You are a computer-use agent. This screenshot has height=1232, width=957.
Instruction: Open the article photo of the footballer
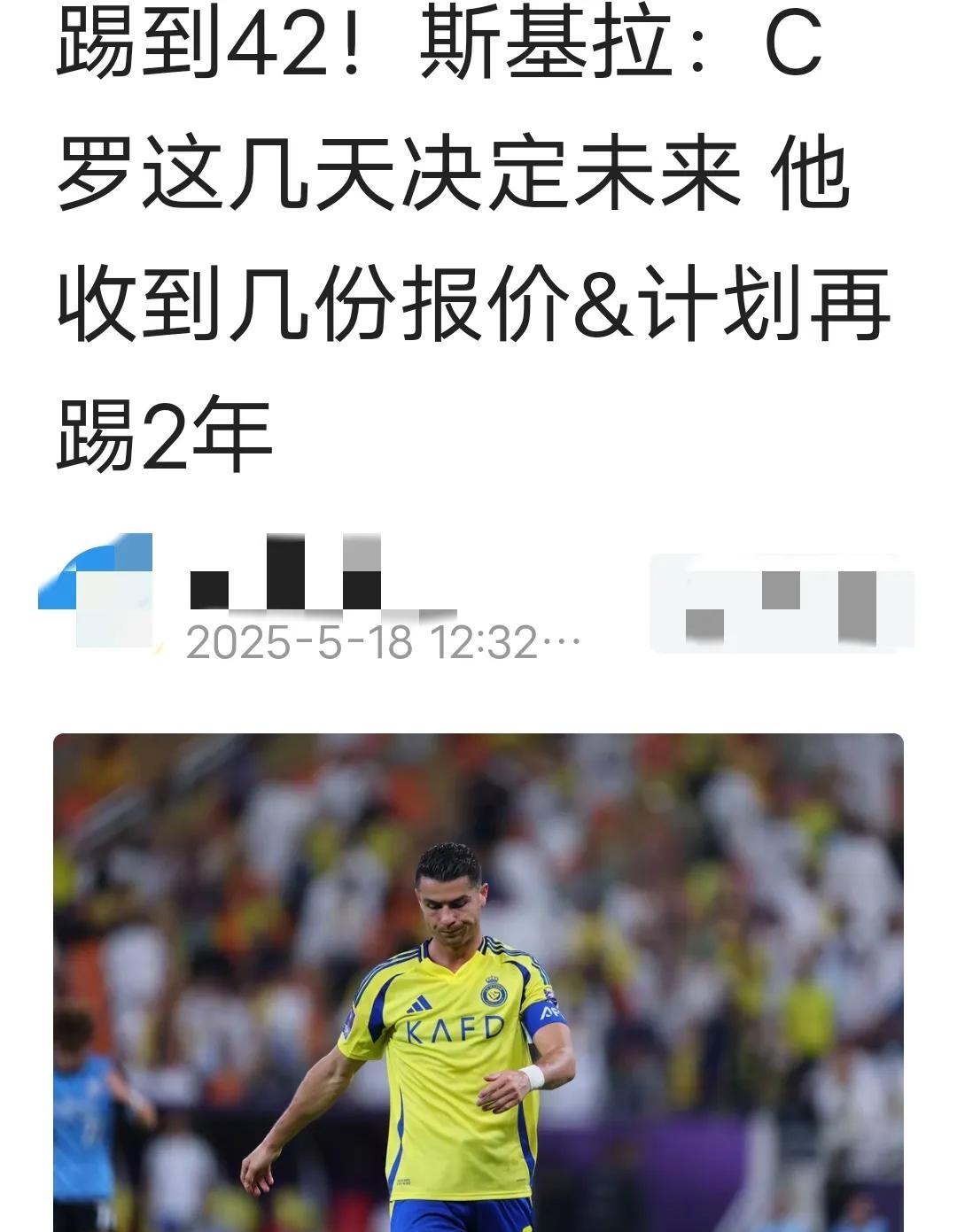tap(478, 981)
